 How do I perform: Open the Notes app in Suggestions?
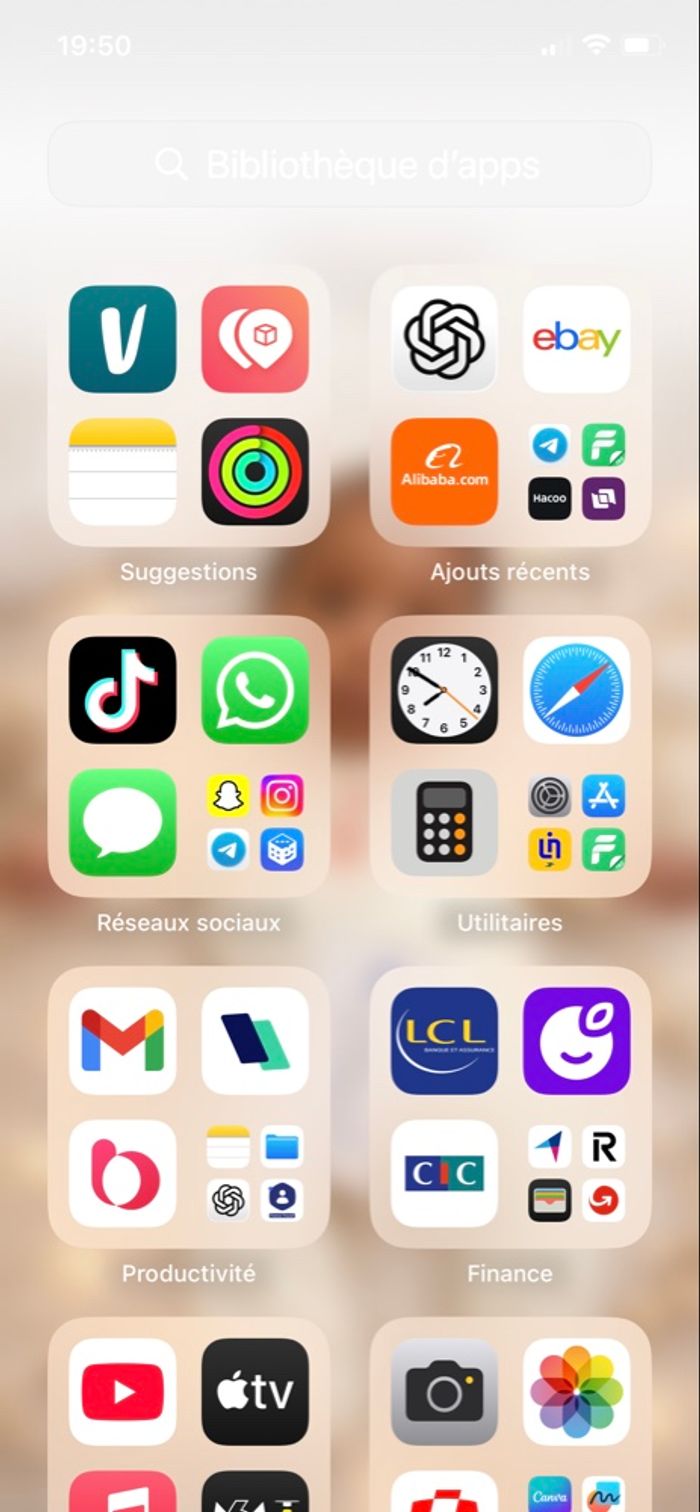pyautogui.click(x=122, y=471)
